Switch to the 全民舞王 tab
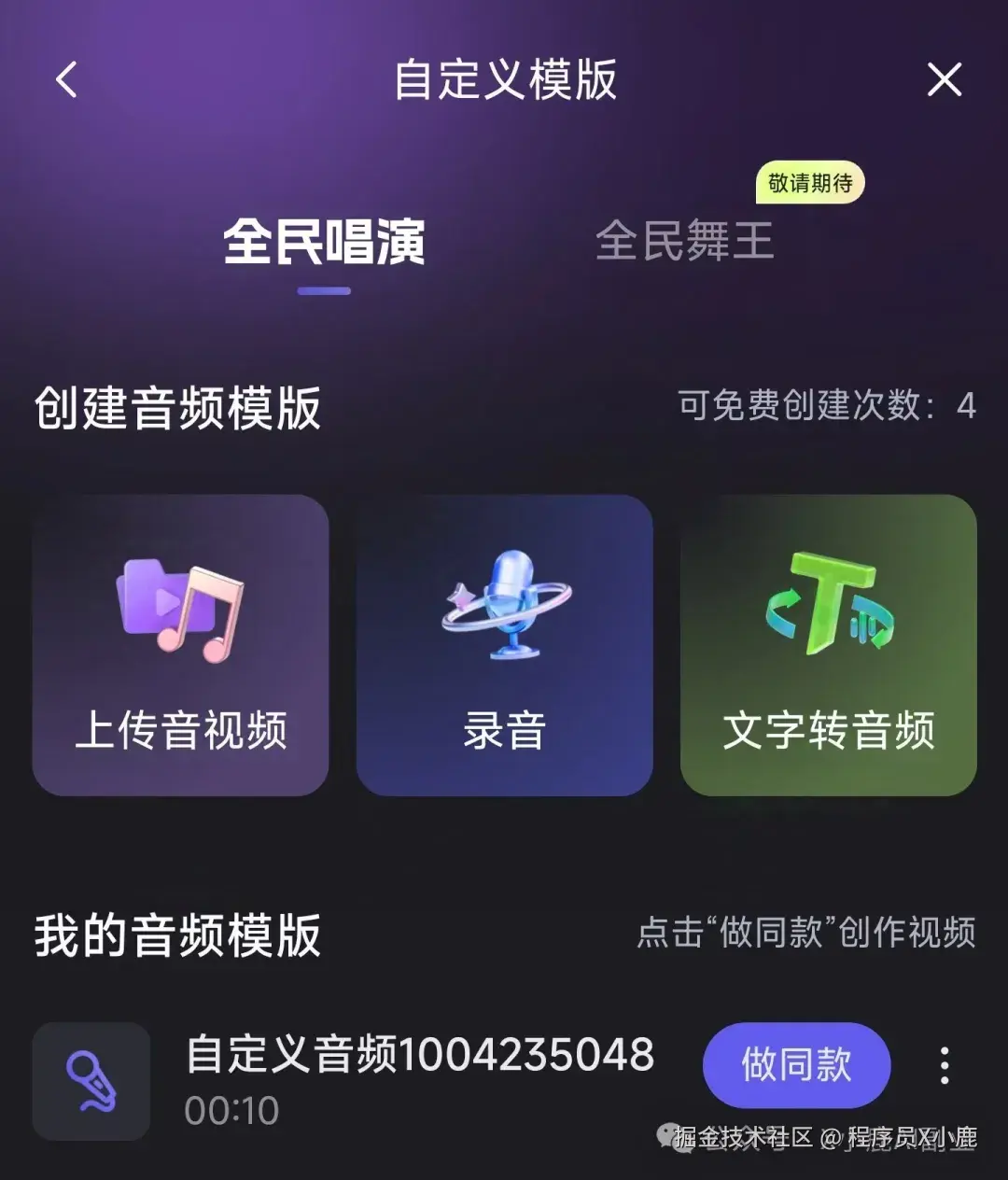Viewport: 1008px width, 1180px height. tap(684, 241)
